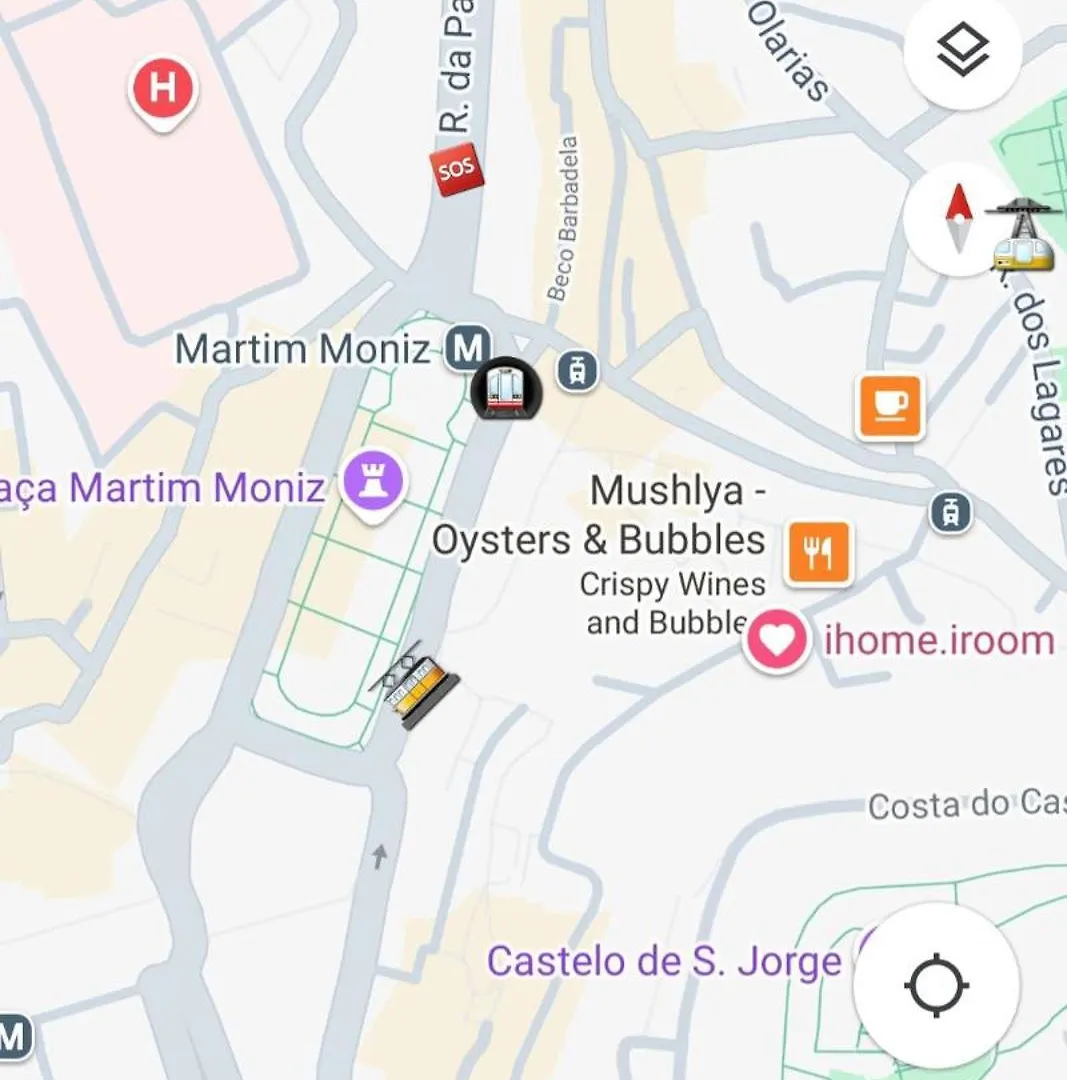Select the hospital pin
The height and width of the screenshot is (1080, 1067).
click(163, 90)
